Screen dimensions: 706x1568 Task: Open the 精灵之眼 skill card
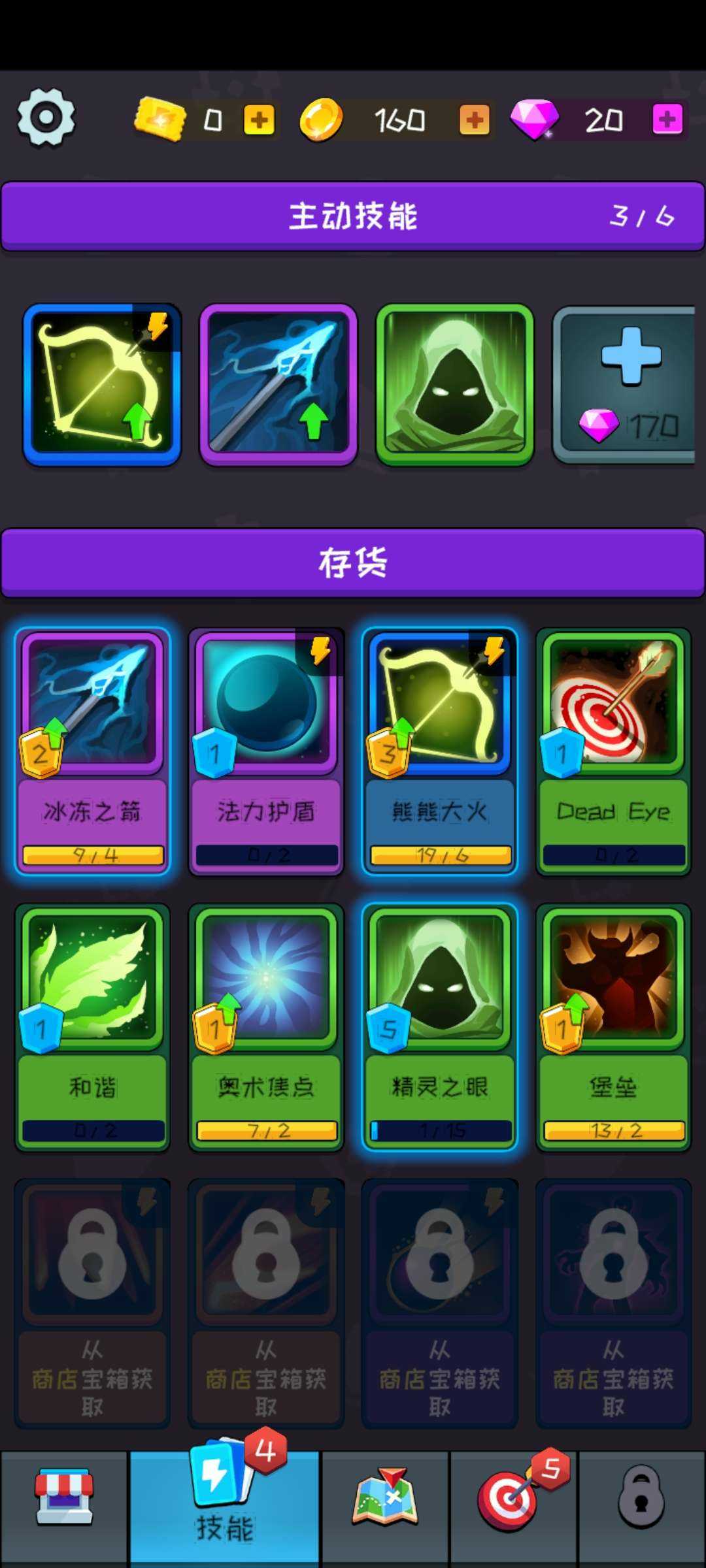click(x=440, y=1027)
